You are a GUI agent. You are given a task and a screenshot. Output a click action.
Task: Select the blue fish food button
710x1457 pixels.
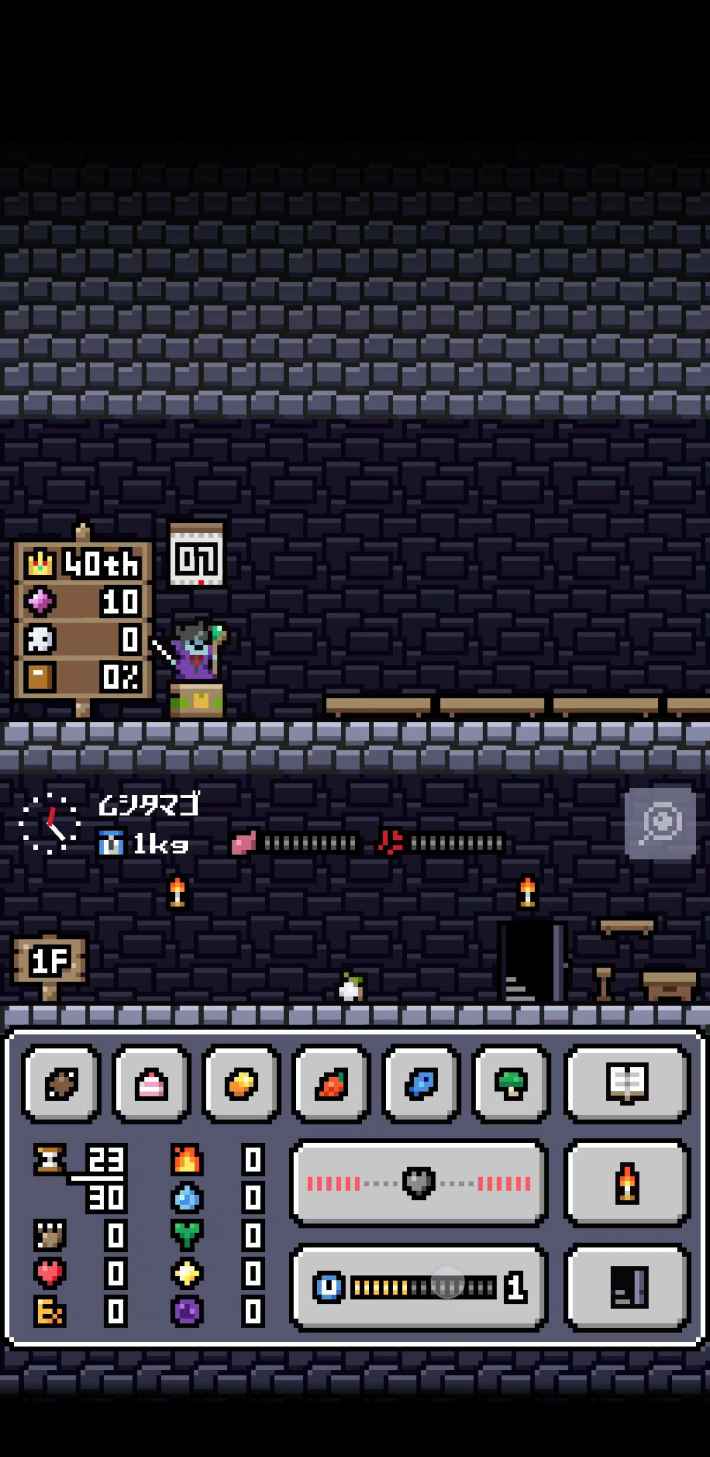[x=421, y=1084]
